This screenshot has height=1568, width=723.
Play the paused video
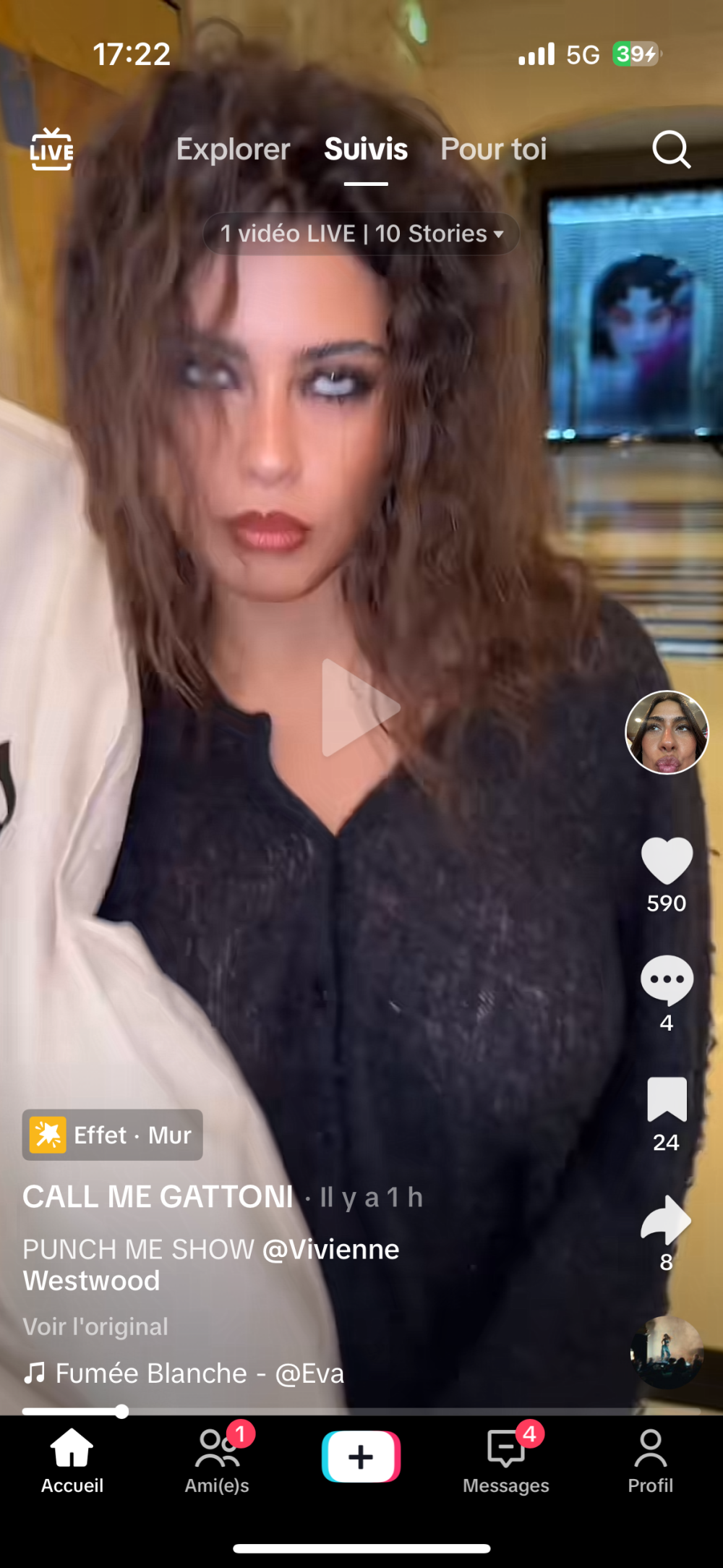coord(360,707)
